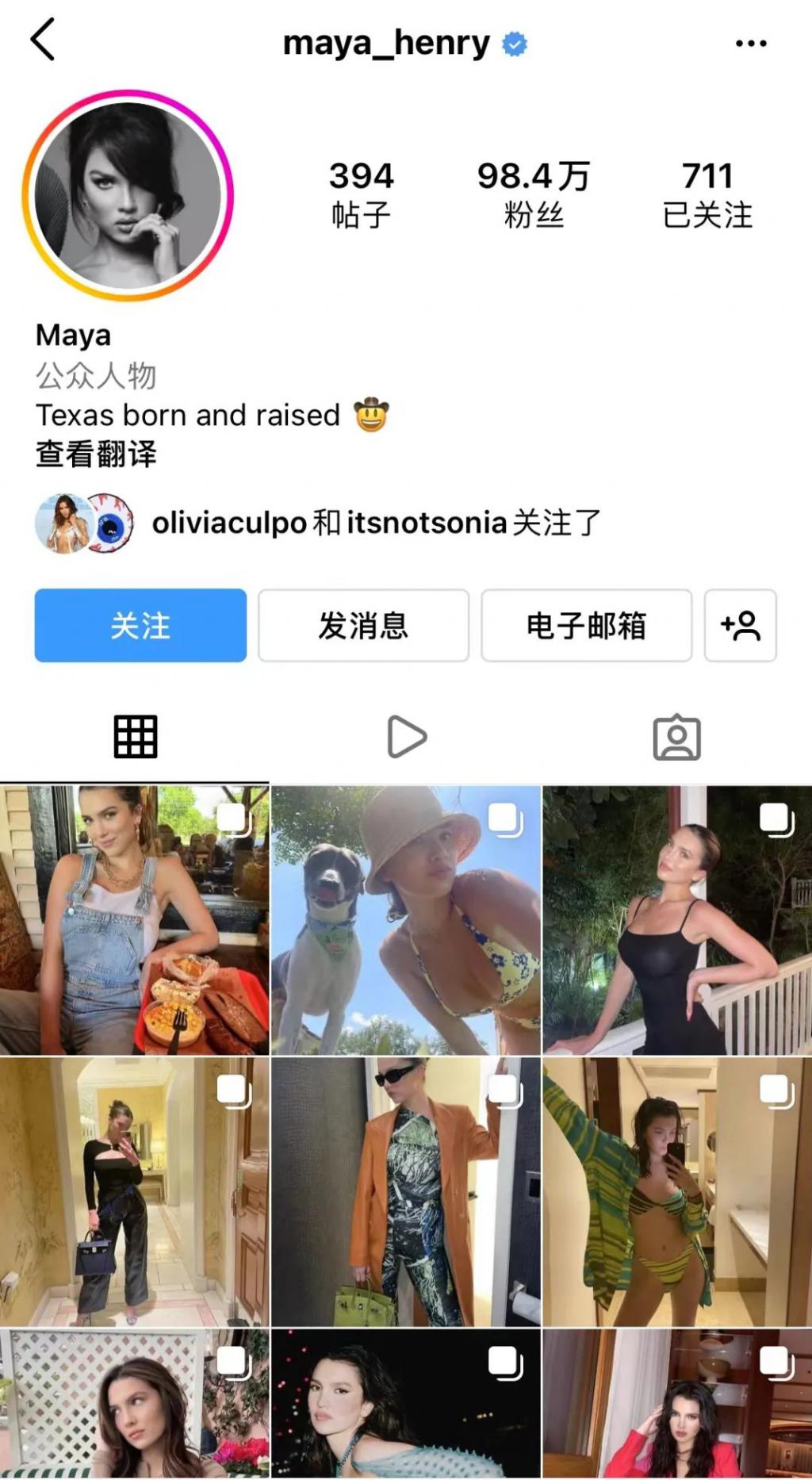Follow Maya with the blue 关注 button
This screenshot has height=1480, width=812.
pyautogui.click(x=140, y=626)
